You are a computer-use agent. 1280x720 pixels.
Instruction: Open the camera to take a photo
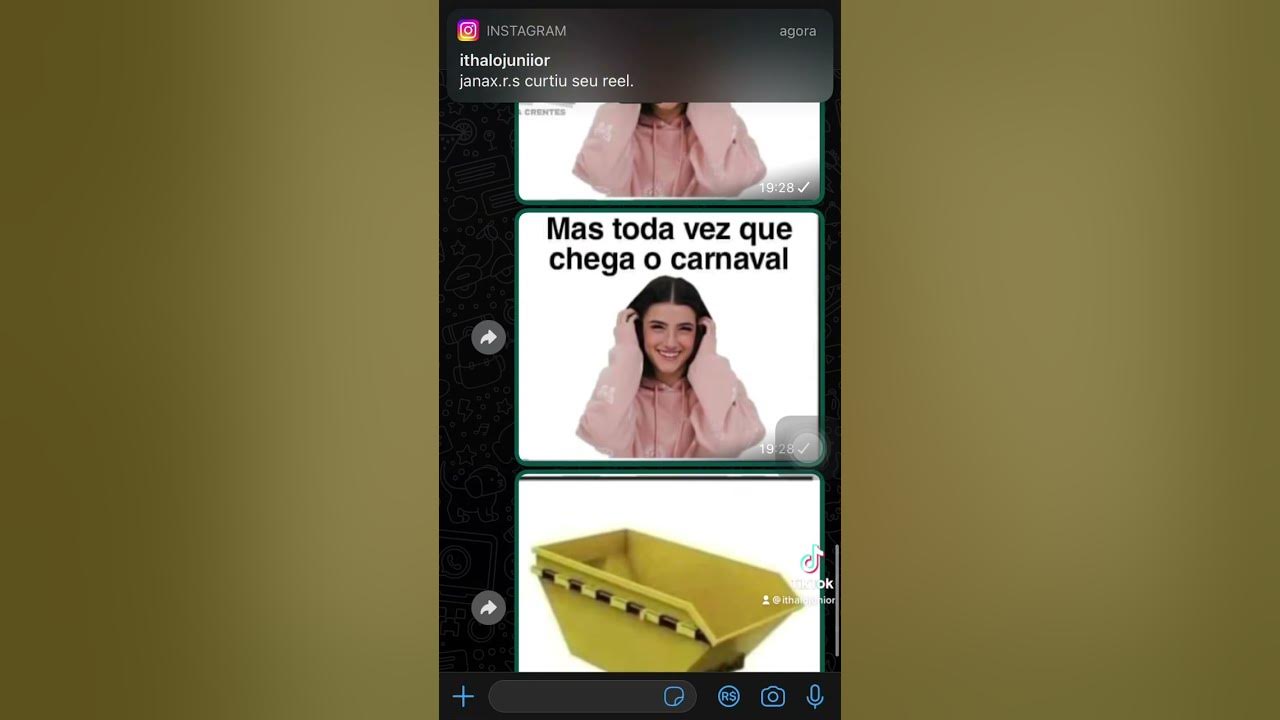[x=772, y=696]
